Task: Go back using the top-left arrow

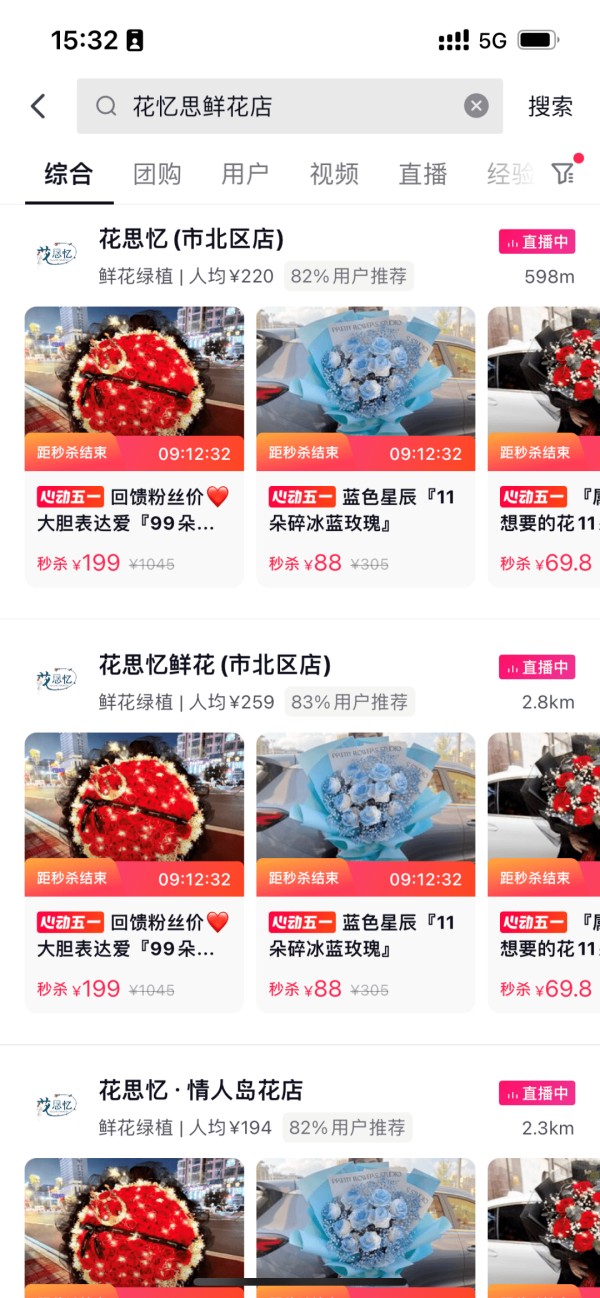Action: tap(38, 106)
